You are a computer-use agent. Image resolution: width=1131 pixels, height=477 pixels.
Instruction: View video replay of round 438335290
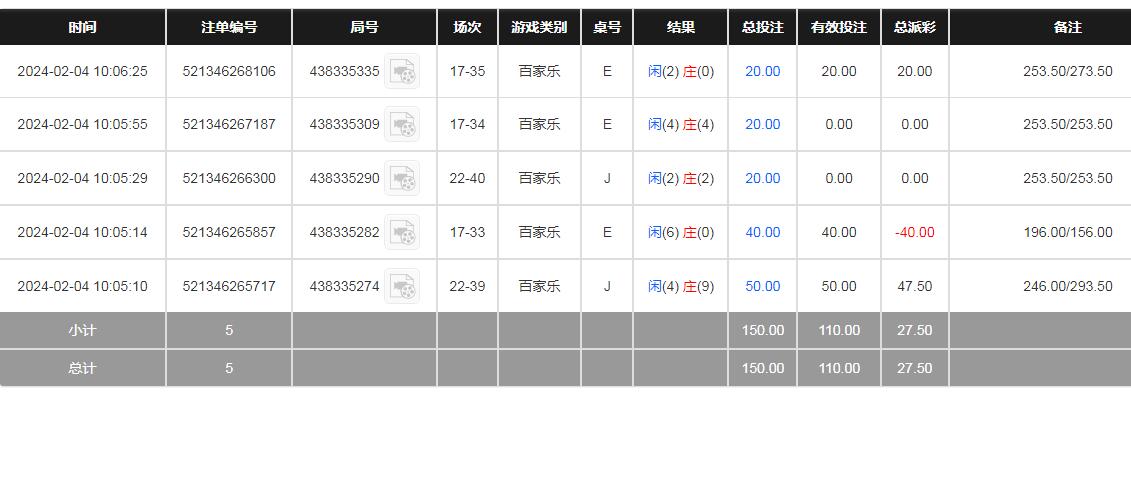[402, 179]
